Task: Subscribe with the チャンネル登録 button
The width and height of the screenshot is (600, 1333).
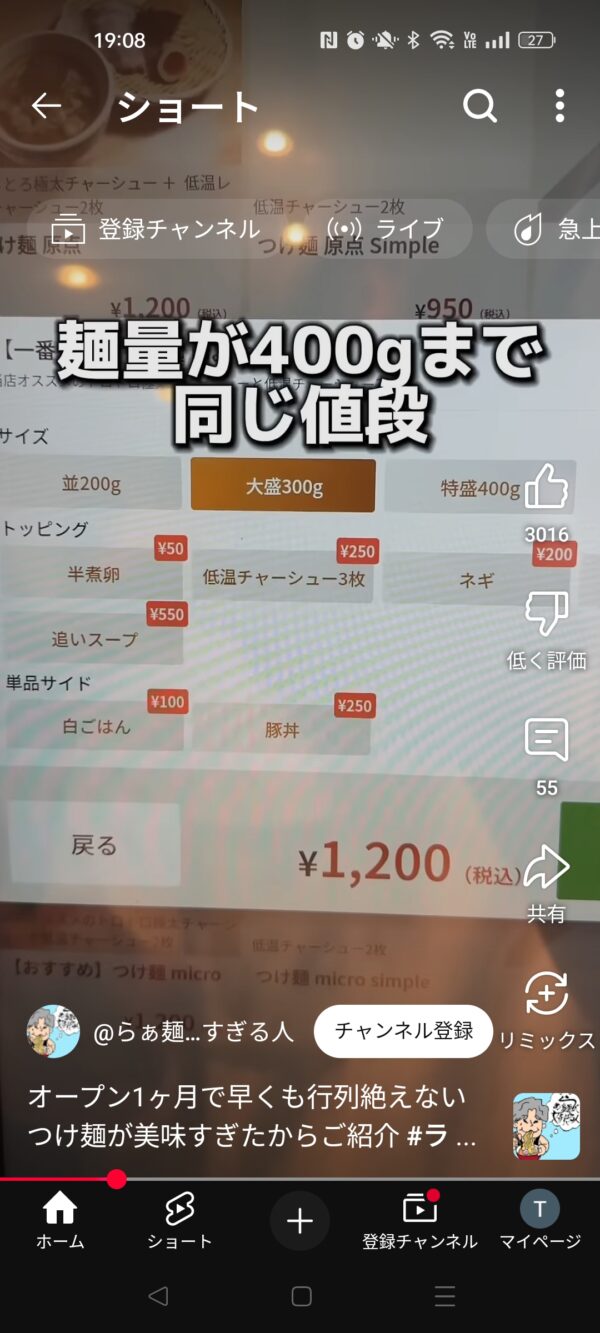Action: (x=404, y=1031)
